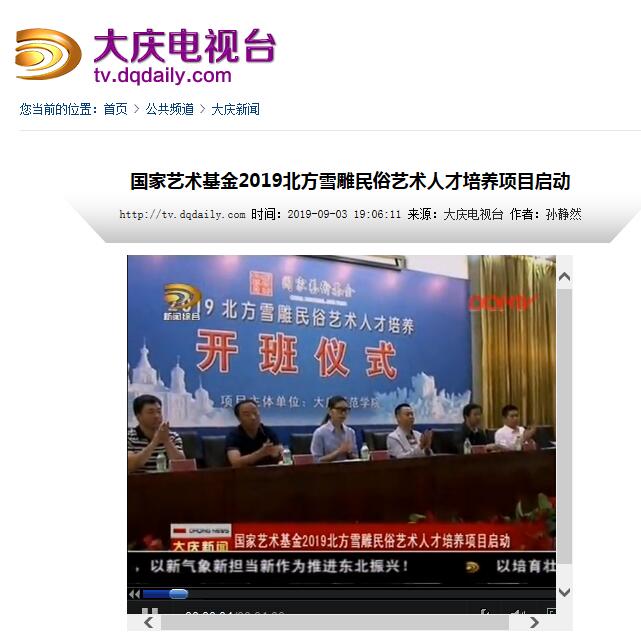Tap the up arrow of vertical scrollbar
This screenshot has width=641, height=642.
564,275
